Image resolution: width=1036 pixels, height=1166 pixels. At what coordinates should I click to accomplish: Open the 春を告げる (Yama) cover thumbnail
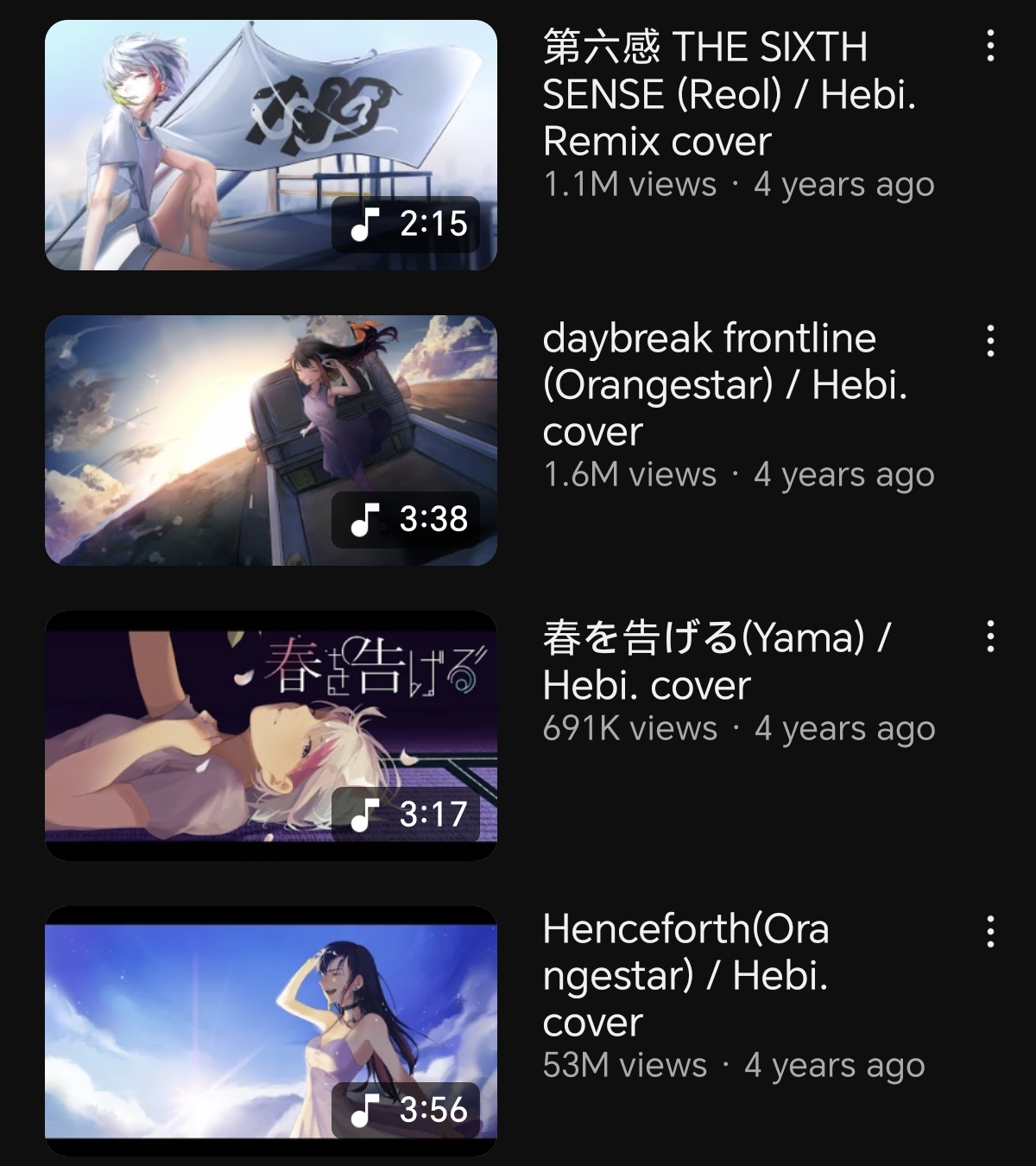[x=270, y=736]
